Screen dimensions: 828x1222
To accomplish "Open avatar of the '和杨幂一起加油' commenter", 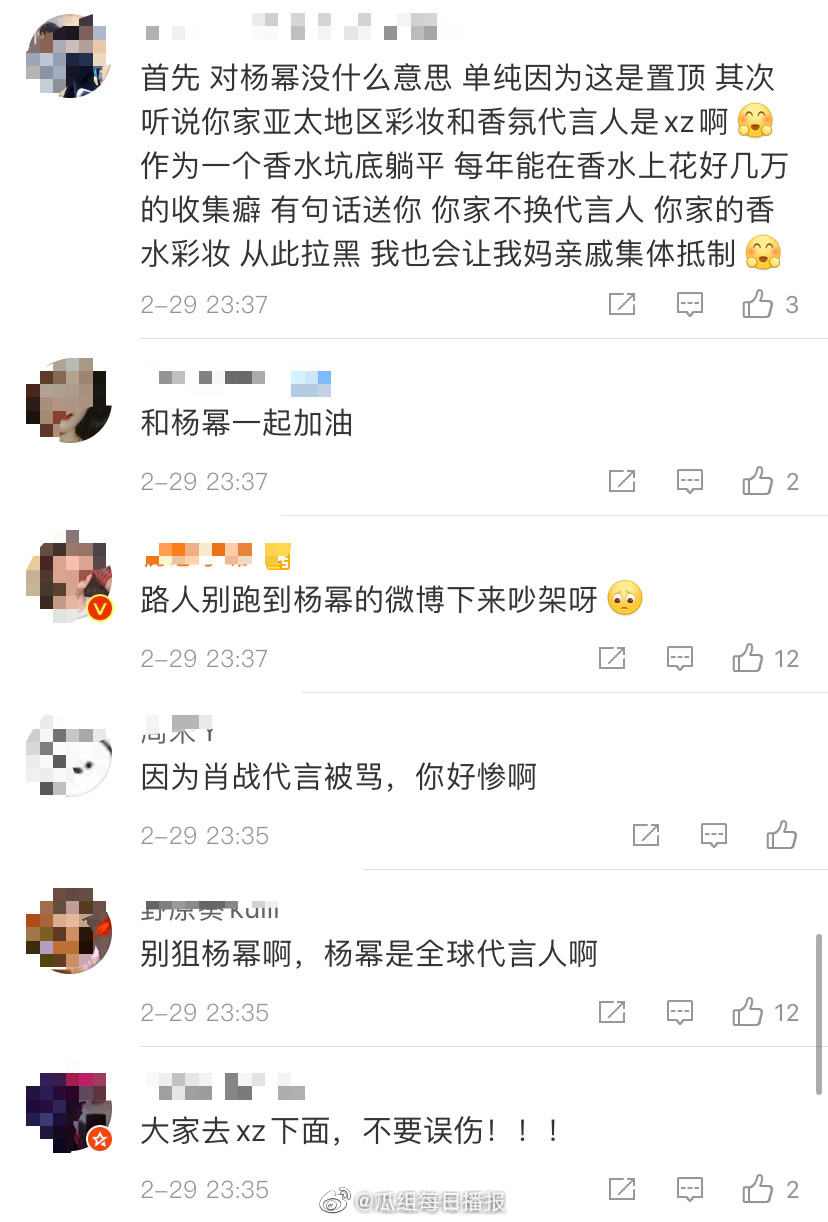I will (68, 400).
